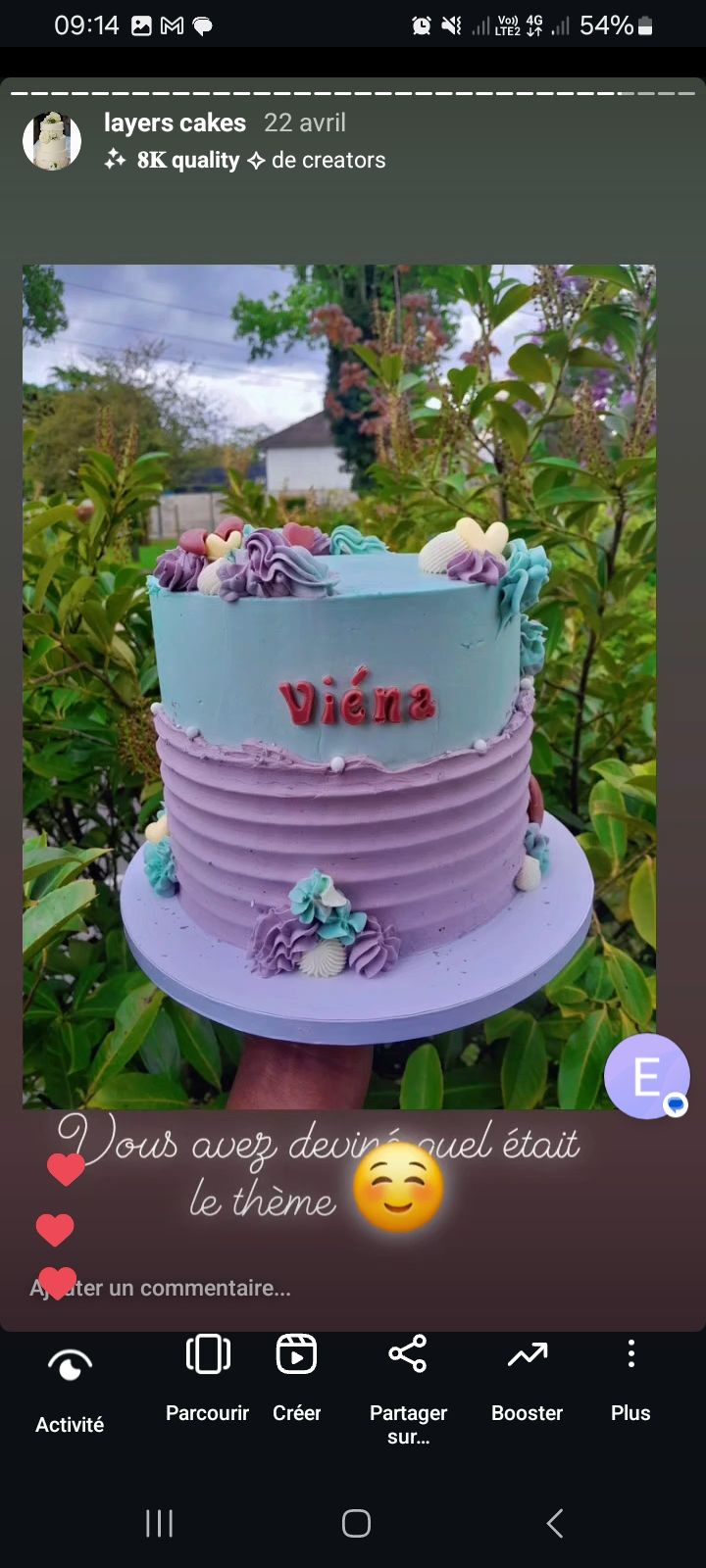This screenshot has width=706, height=1568.
Task: Boost this story with Booster
Action: pyautogui.click(x=528, y=1380)
